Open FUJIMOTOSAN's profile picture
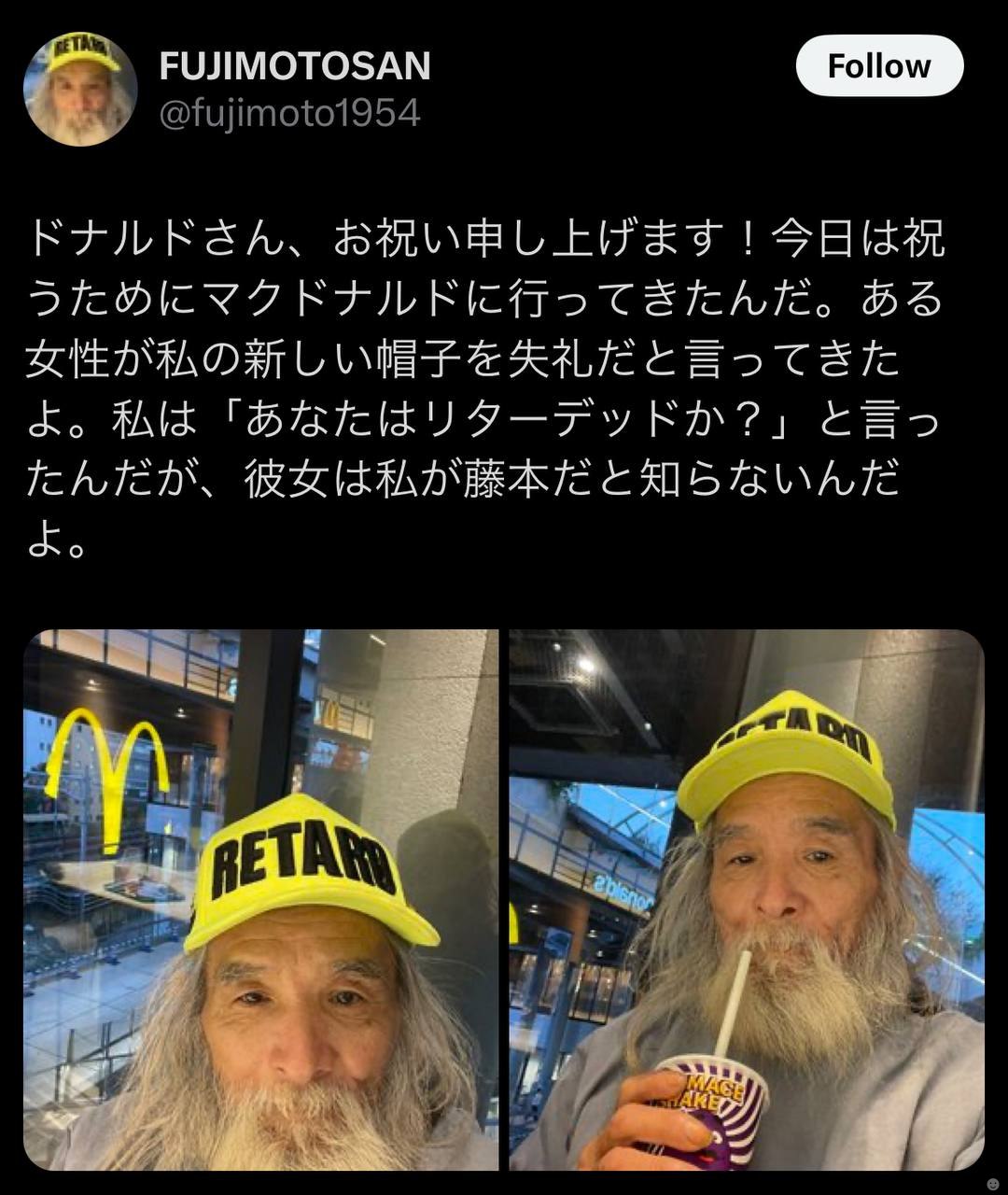The height and width of the screenshot is (1195, 1008). pyautogui.click(x=80, y=90)
